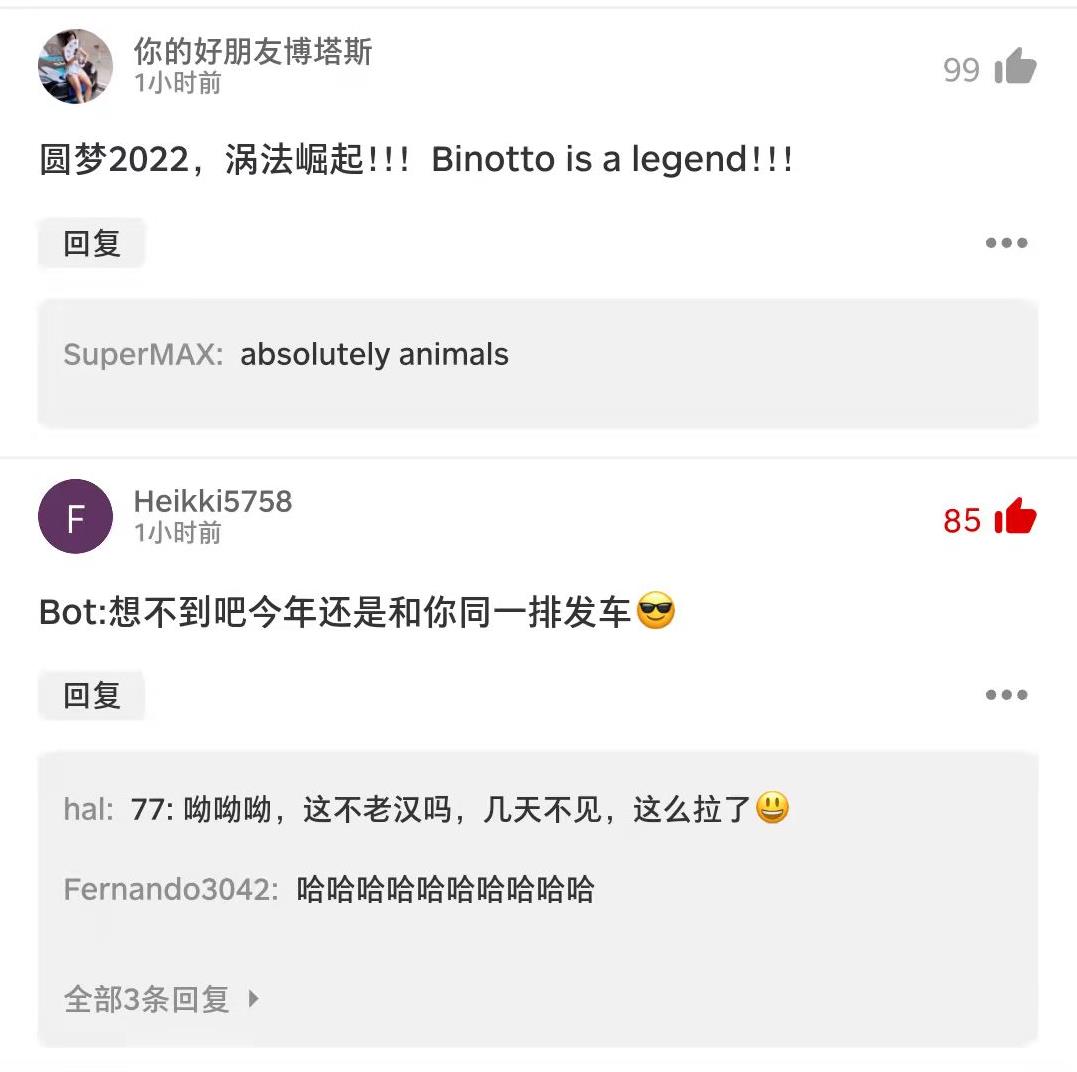Image resolution: width=1077 pixels, height=1072 pixels.
Task: Open more options for 你的好朋友博塔斯's comment
Action: click(x=1006, y=243)
